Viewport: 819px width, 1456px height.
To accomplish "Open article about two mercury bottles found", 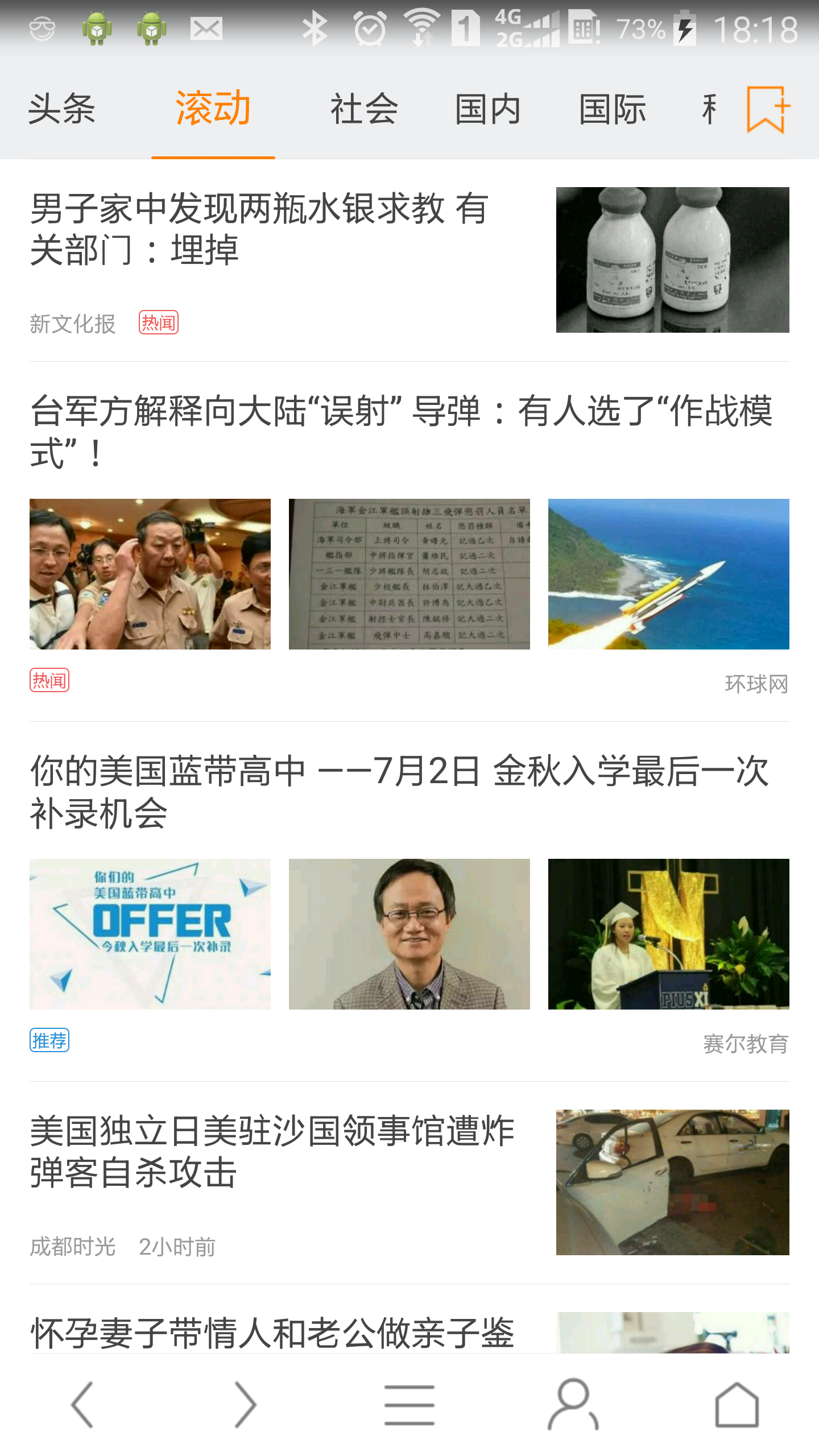I will (259, 229).
